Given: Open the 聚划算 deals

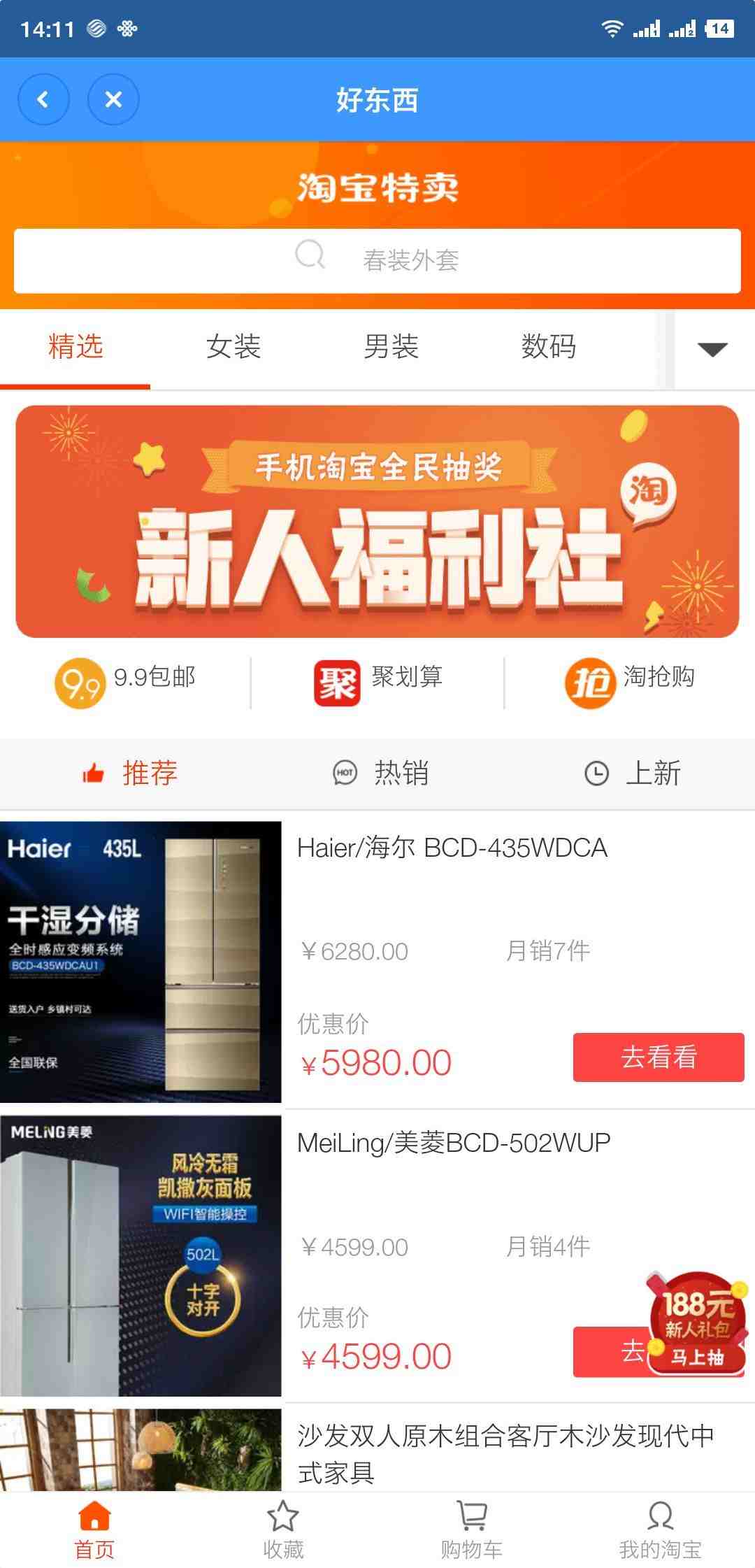Looking at the screenshot, I should pos(377,681).
